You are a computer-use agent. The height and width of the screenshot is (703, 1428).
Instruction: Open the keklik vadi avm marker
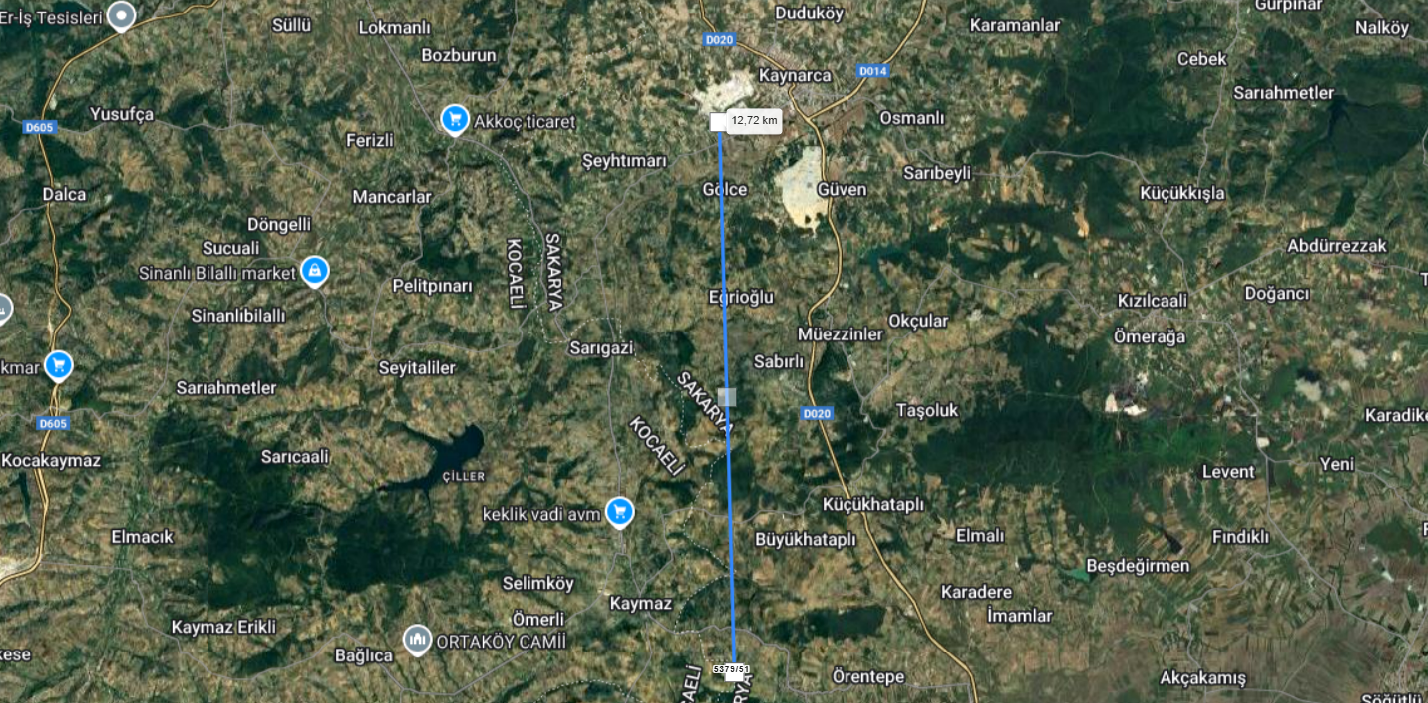coord(620,511)
